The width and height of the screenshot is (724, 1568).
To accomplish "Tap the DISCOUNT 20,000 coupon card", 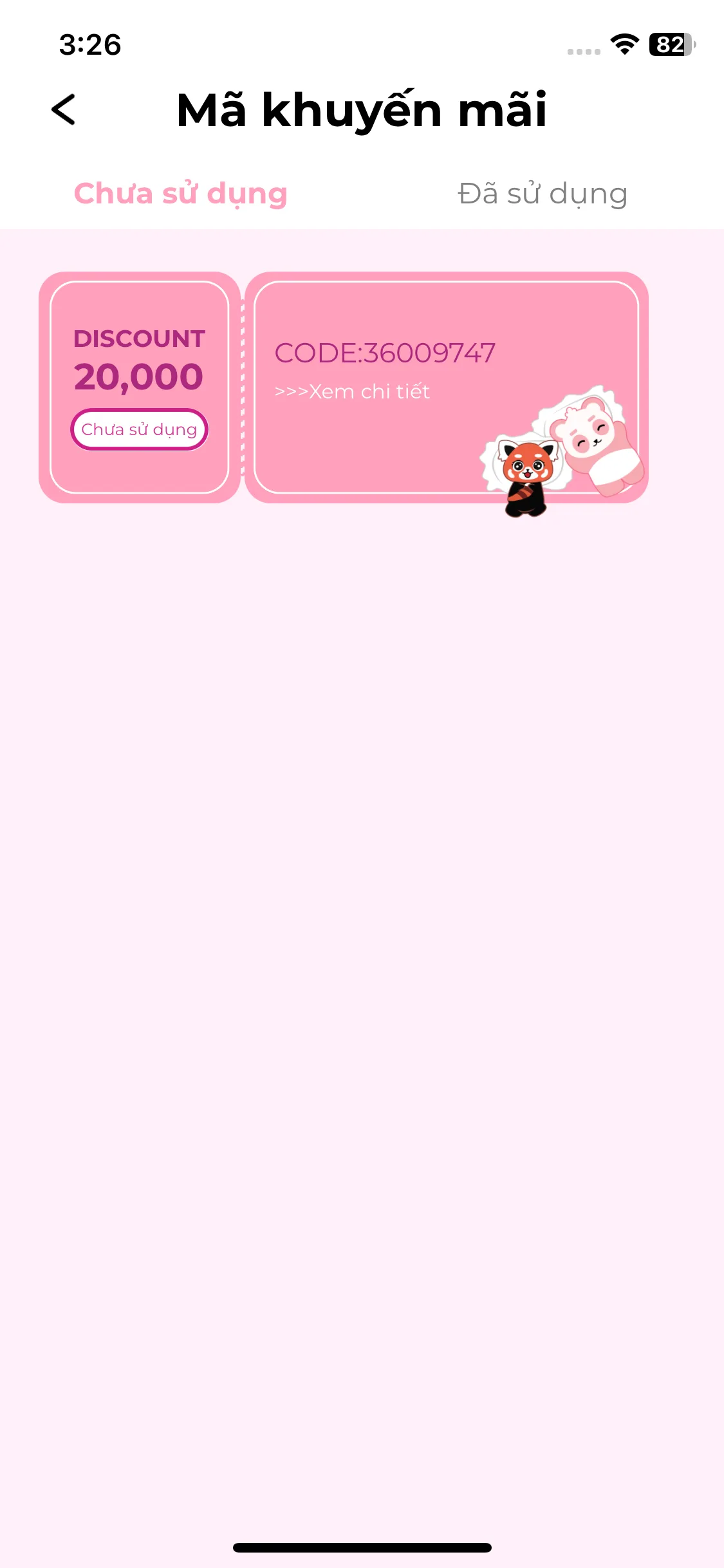I will click(x=139, y=360).
